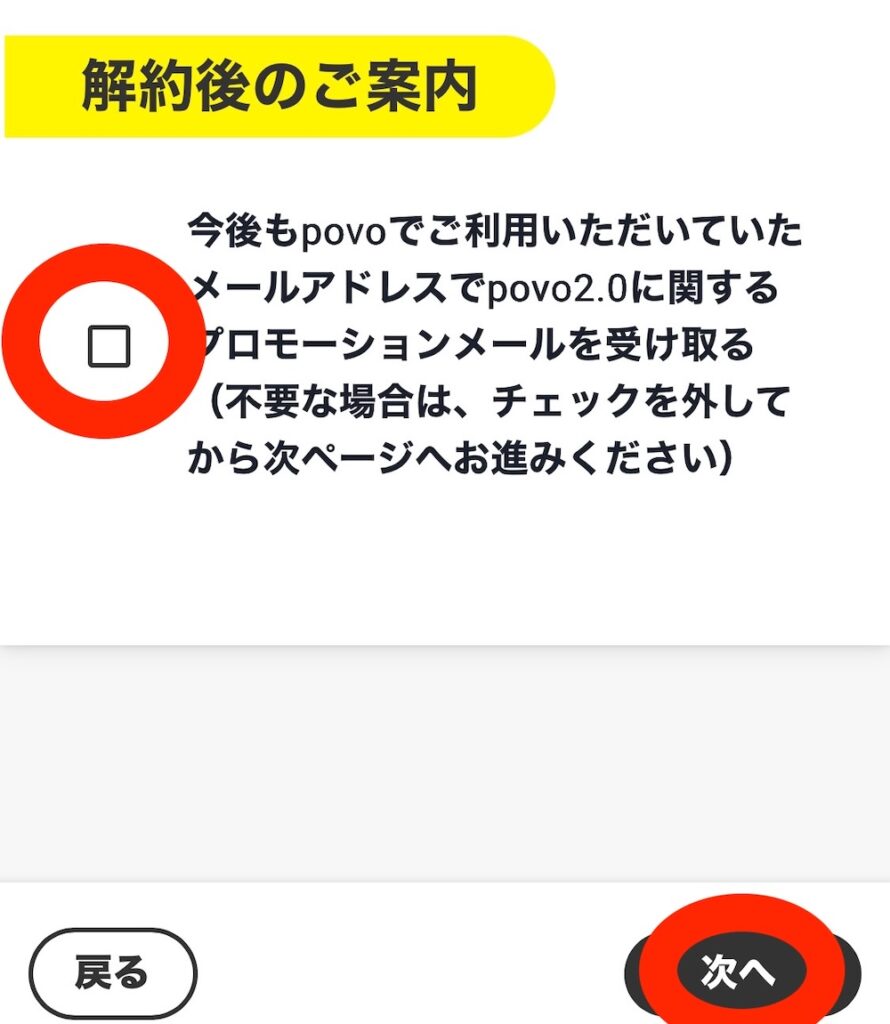The width and height of the screenshot is (890, 1024).
Task: Go back with the 戻る button
Action: [112, 973]
